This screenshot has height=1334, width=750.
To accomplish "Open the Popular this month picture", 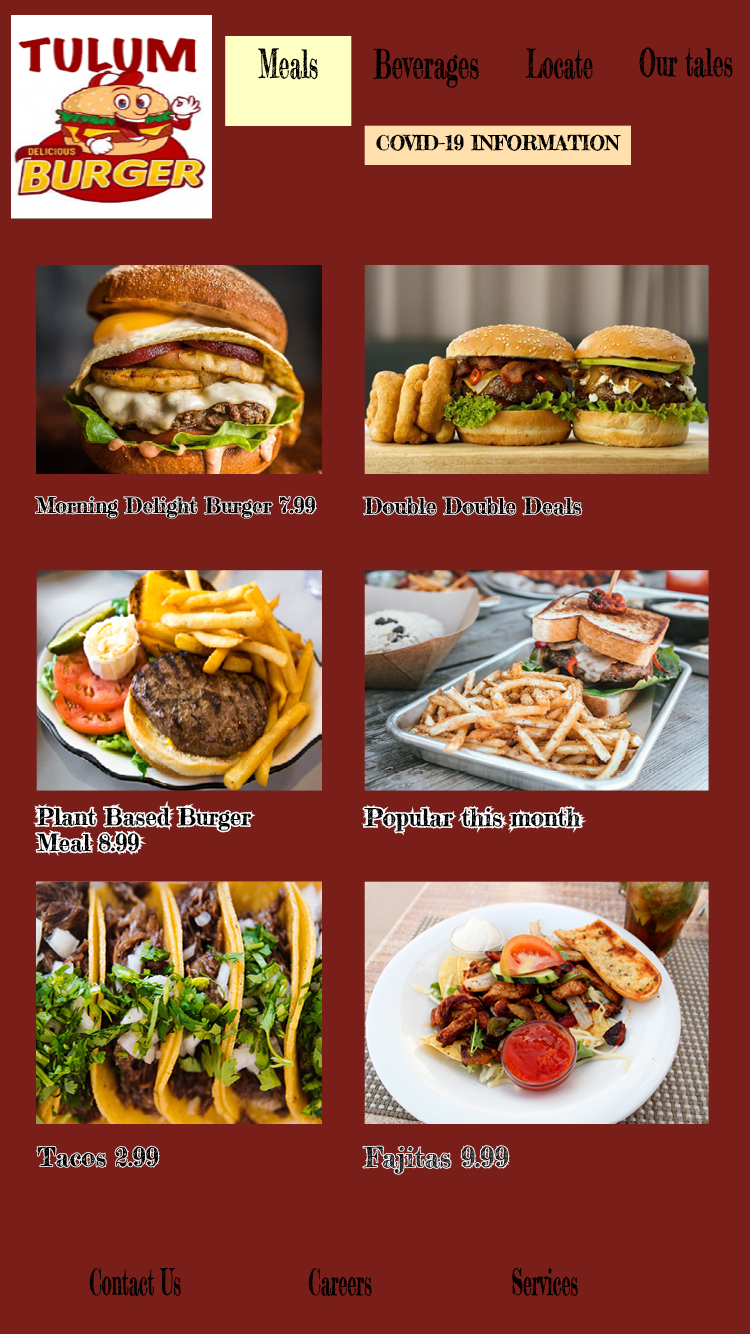I will (536, 680).
